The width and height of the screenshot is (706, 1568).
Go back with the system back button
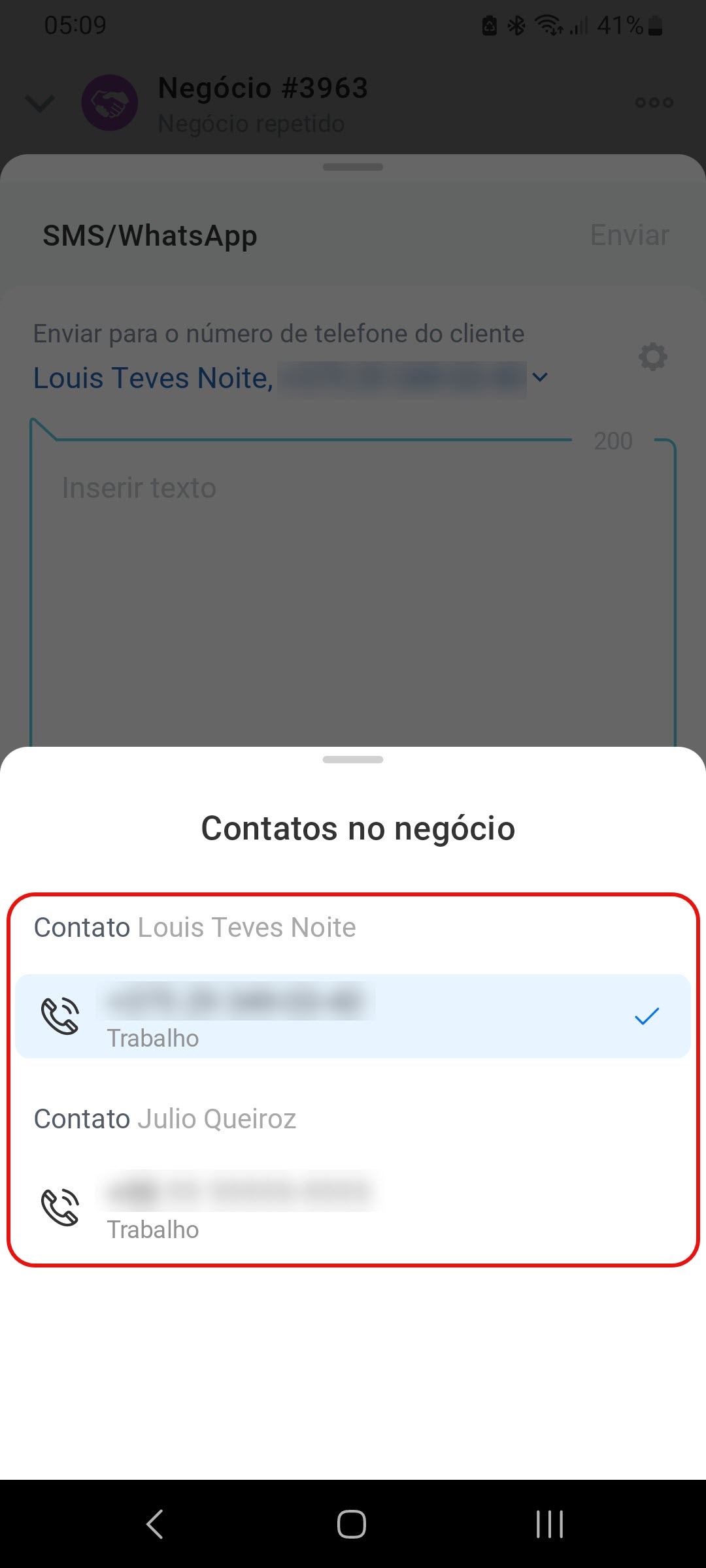tap(155, 1524)
